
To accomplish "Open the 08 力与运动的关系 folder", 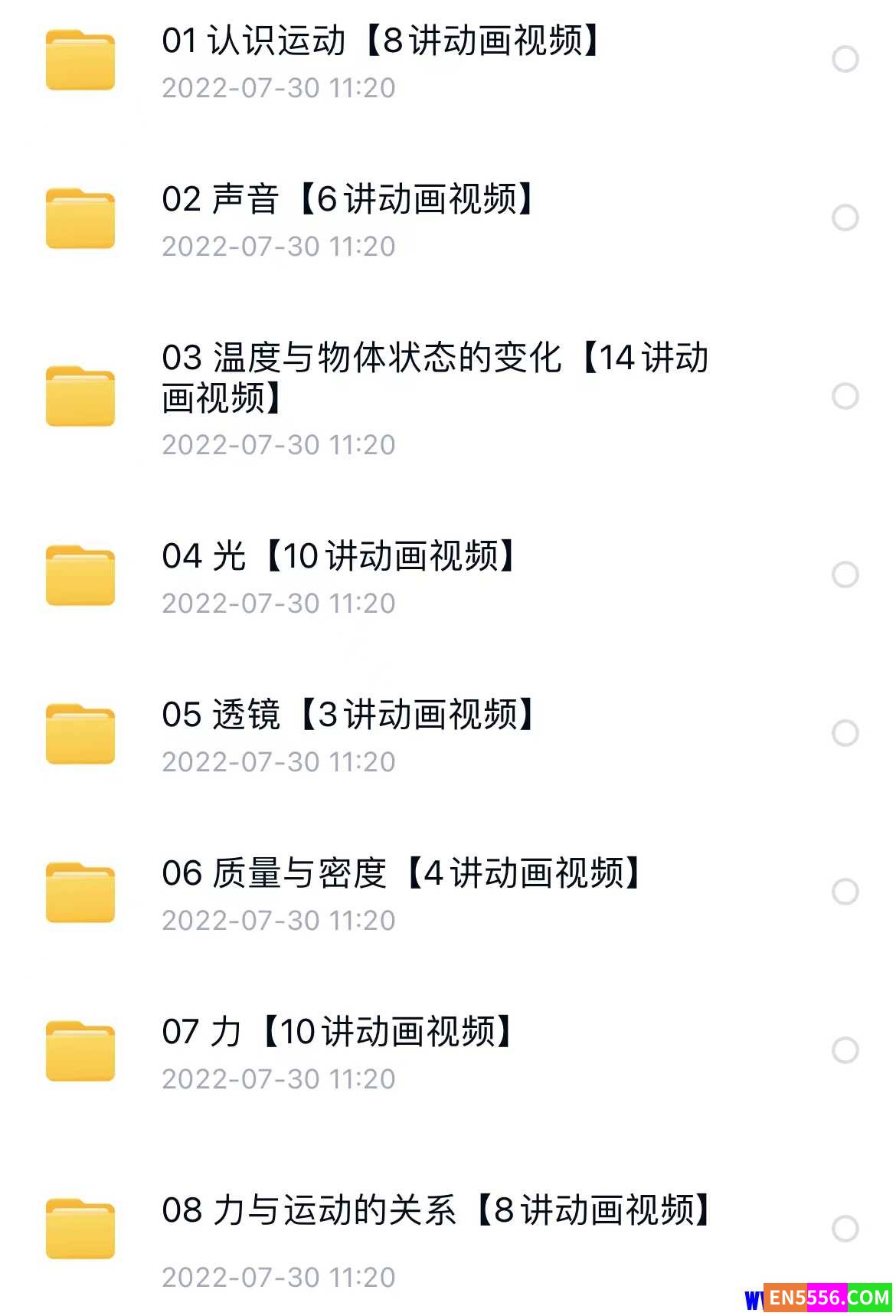I will 435,1211.
